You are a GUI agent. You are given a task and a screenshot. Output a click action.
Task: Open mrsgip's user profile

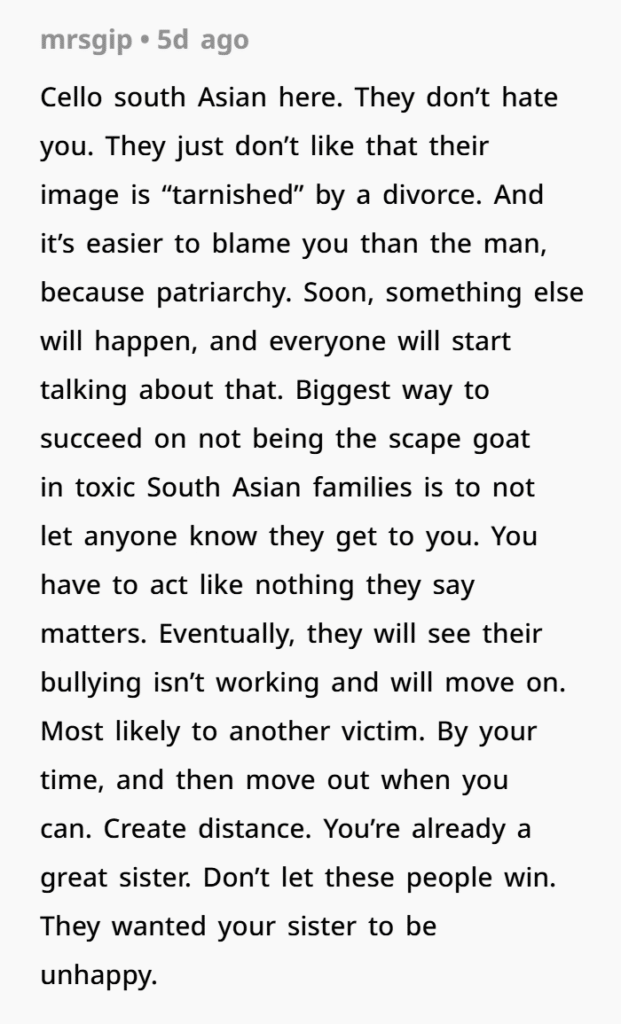coord(86,40)
